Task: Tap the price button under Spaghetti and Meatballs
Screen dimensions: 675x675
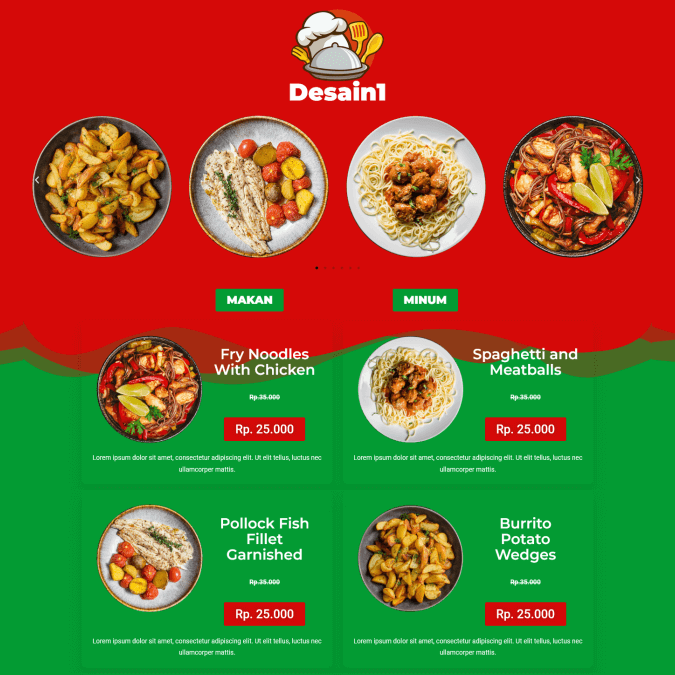Action: (525, 429)
